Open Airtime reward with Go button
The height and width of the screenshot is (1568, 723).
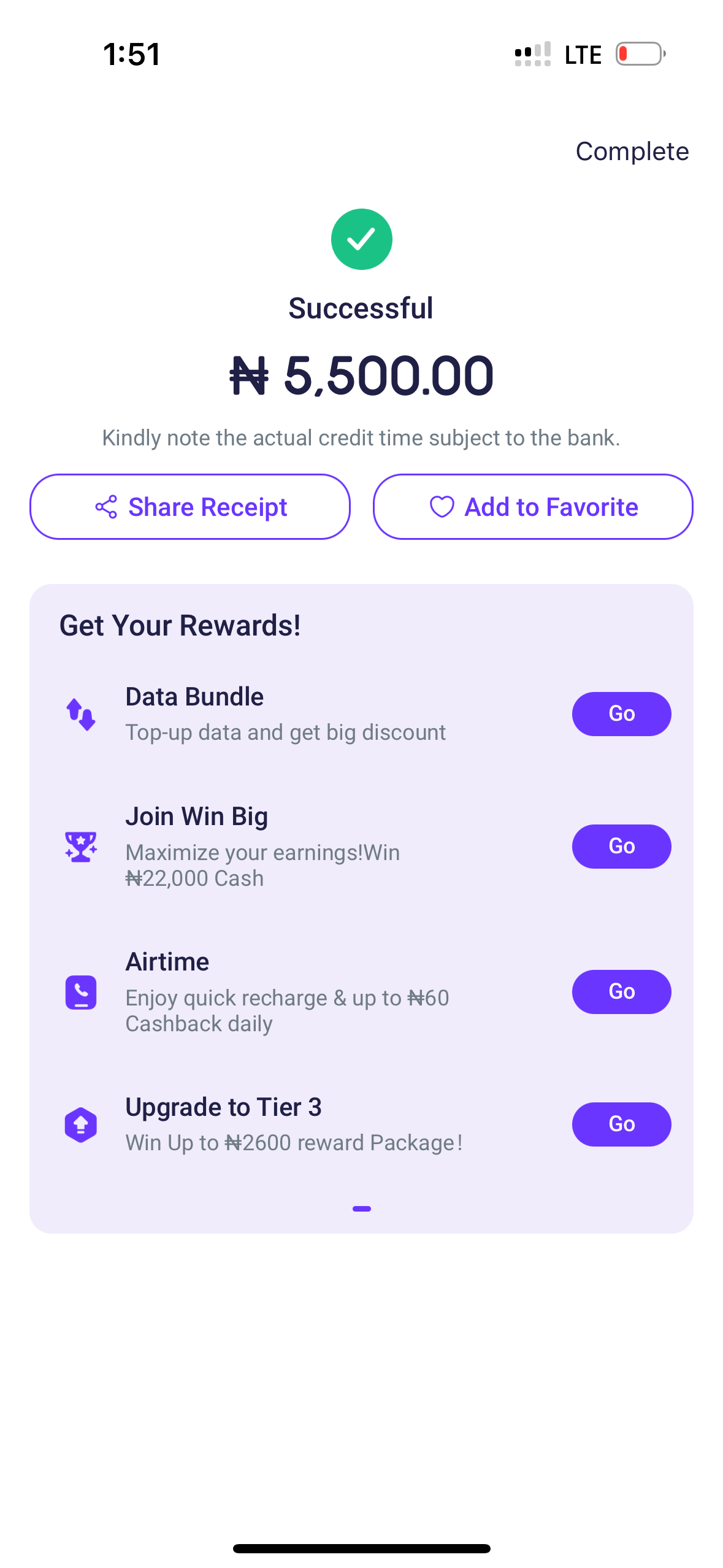tap(621, 991)
